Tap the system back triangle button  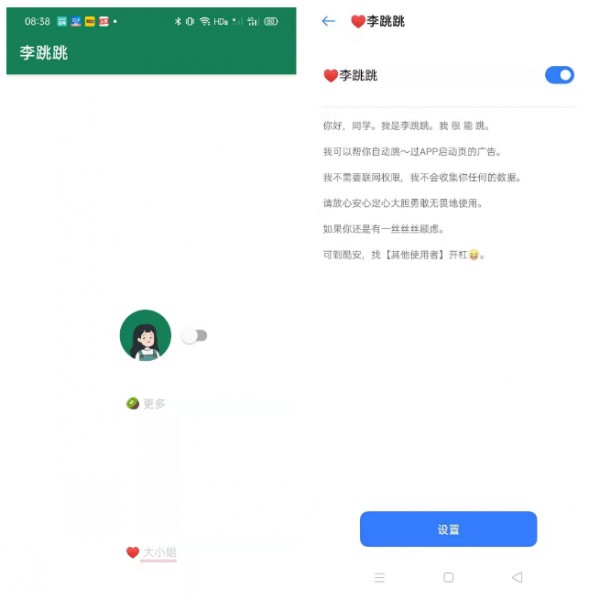(x=517, y=577)
